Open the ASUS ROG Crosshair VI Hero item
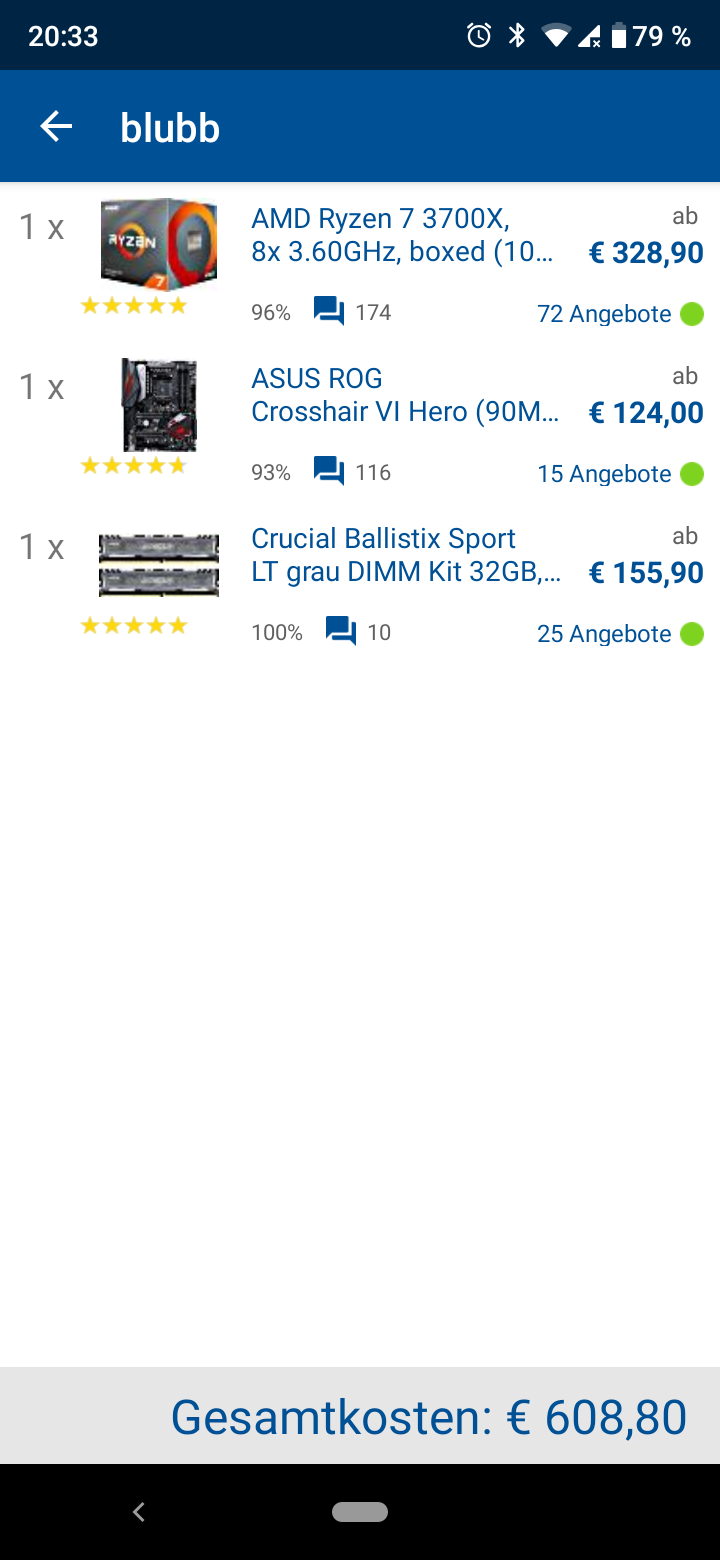Image resolution: width=720 pixels, height=1560 pixels. 404,395
